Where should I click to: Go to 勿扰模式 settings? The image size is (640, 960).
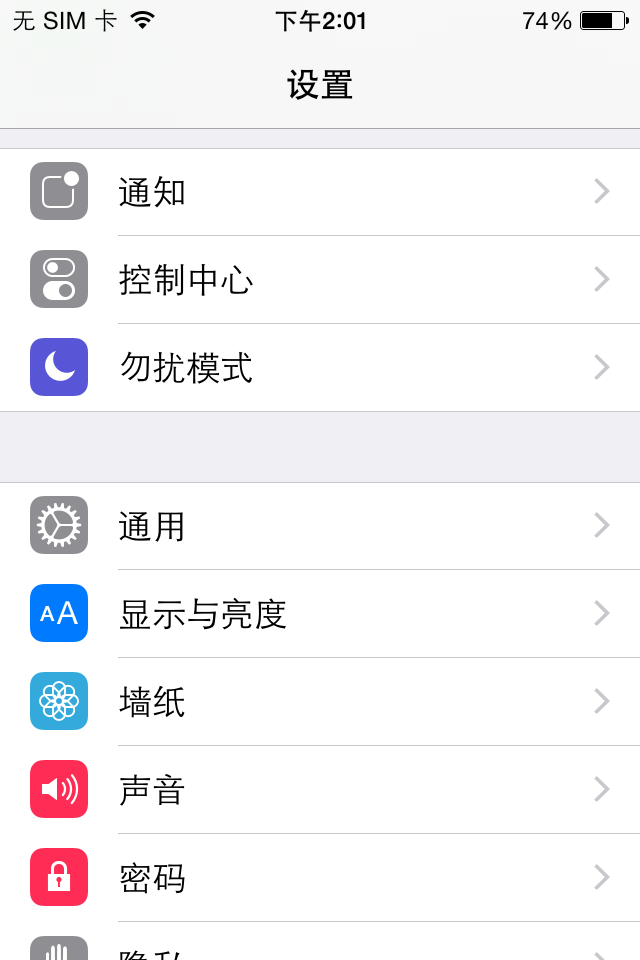pos(320,368)
